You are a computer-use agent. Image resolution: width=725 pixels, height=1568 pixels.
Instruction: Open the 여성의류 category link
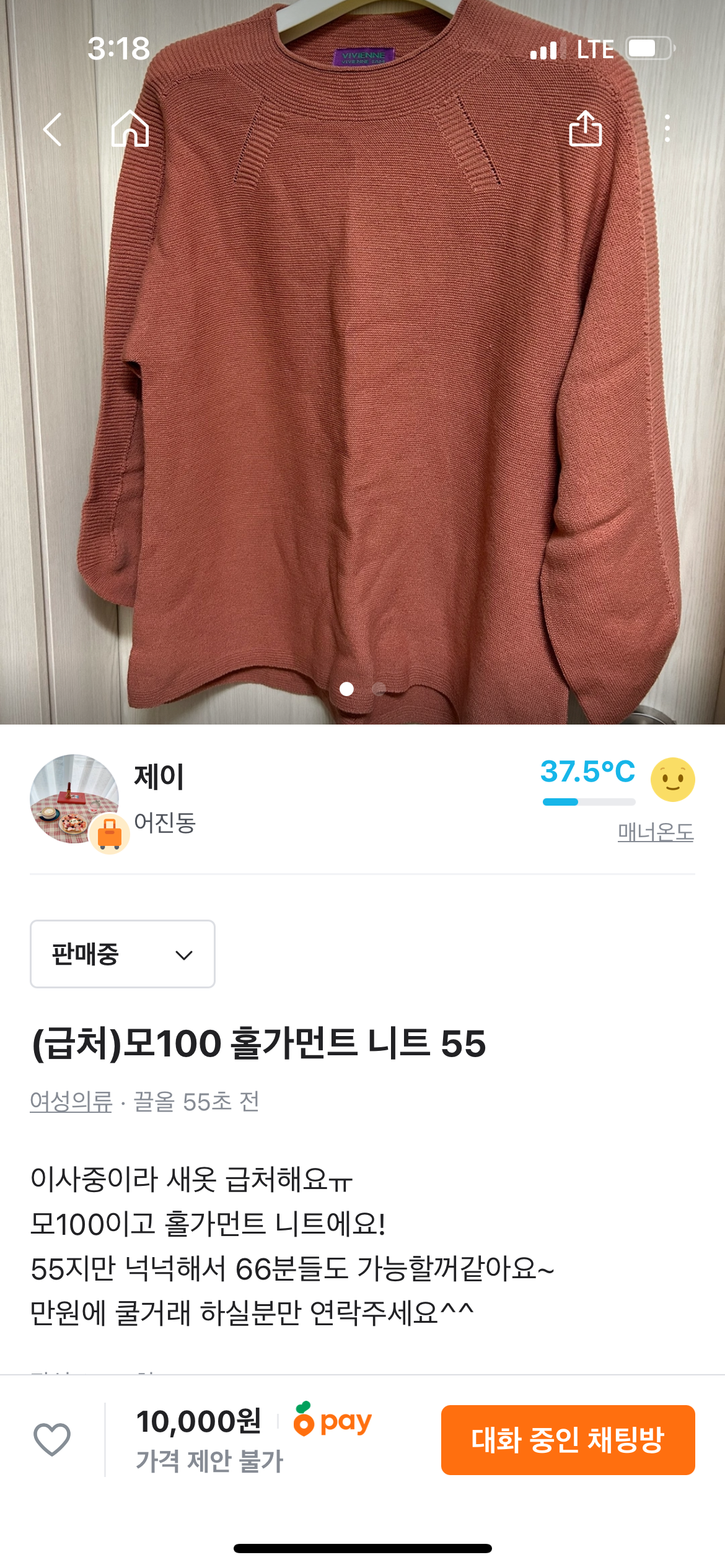[x=71, y=1102]
